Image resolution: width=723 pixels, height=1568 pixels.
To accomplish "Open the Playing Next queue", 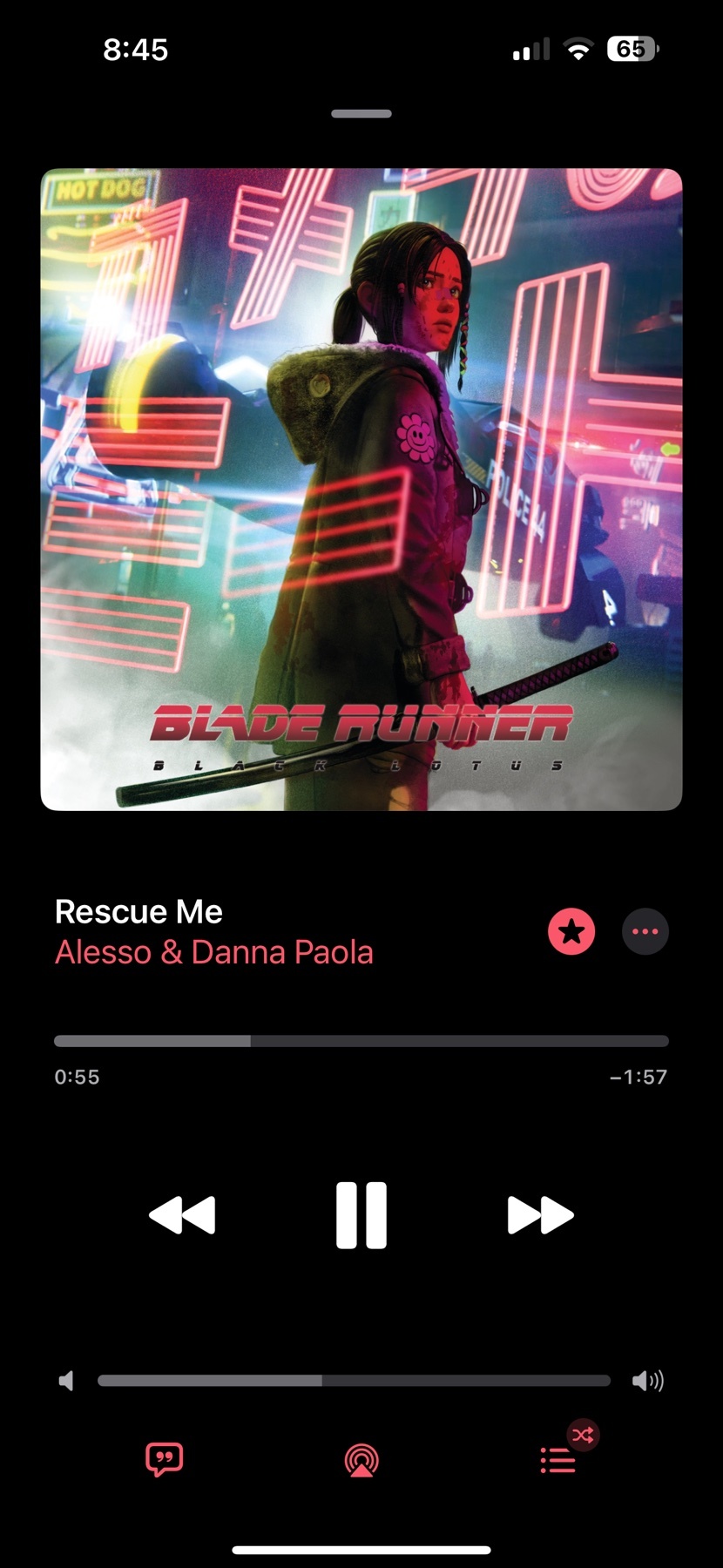I will point(558,1460).
